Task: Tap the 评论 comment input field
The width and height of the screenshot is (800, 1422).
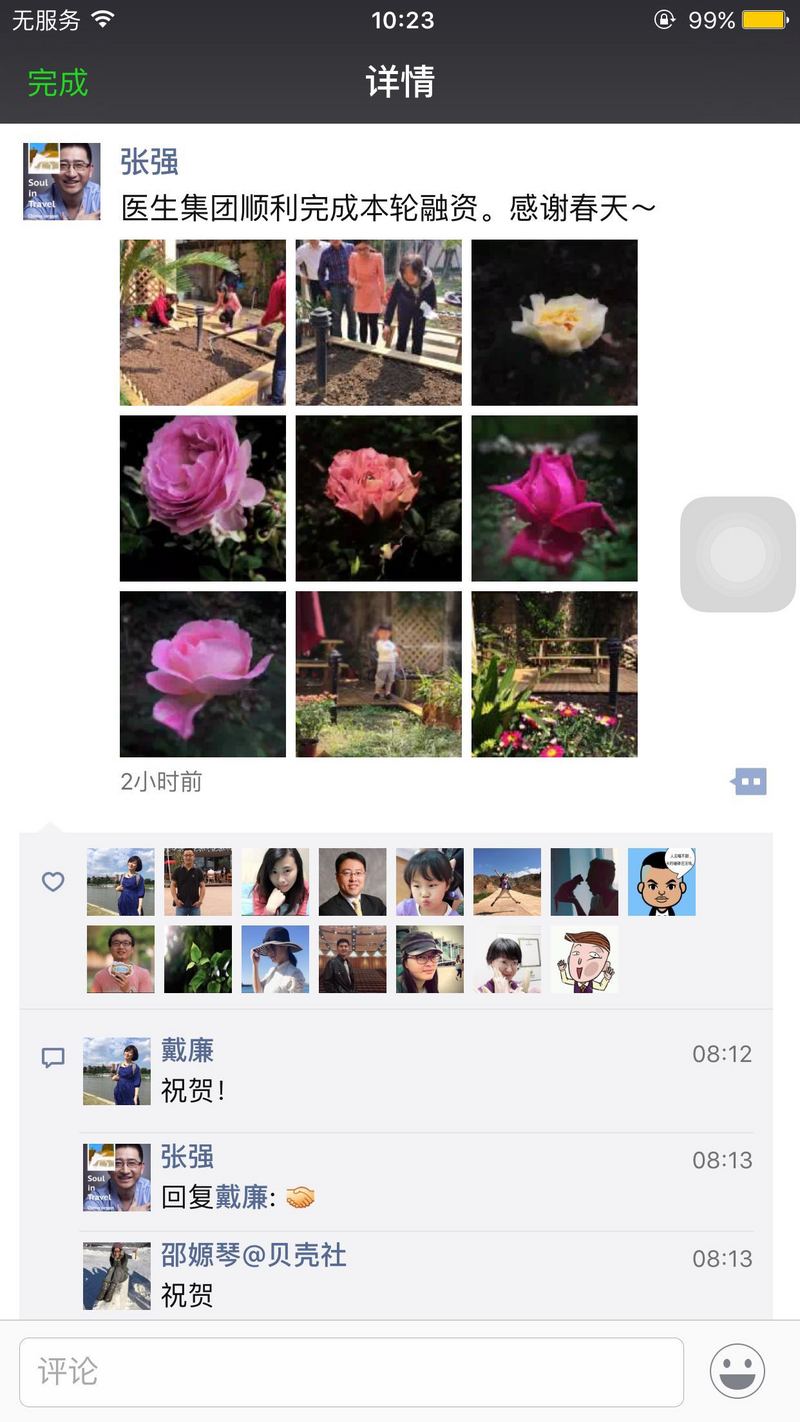Action: [352, 1372]
